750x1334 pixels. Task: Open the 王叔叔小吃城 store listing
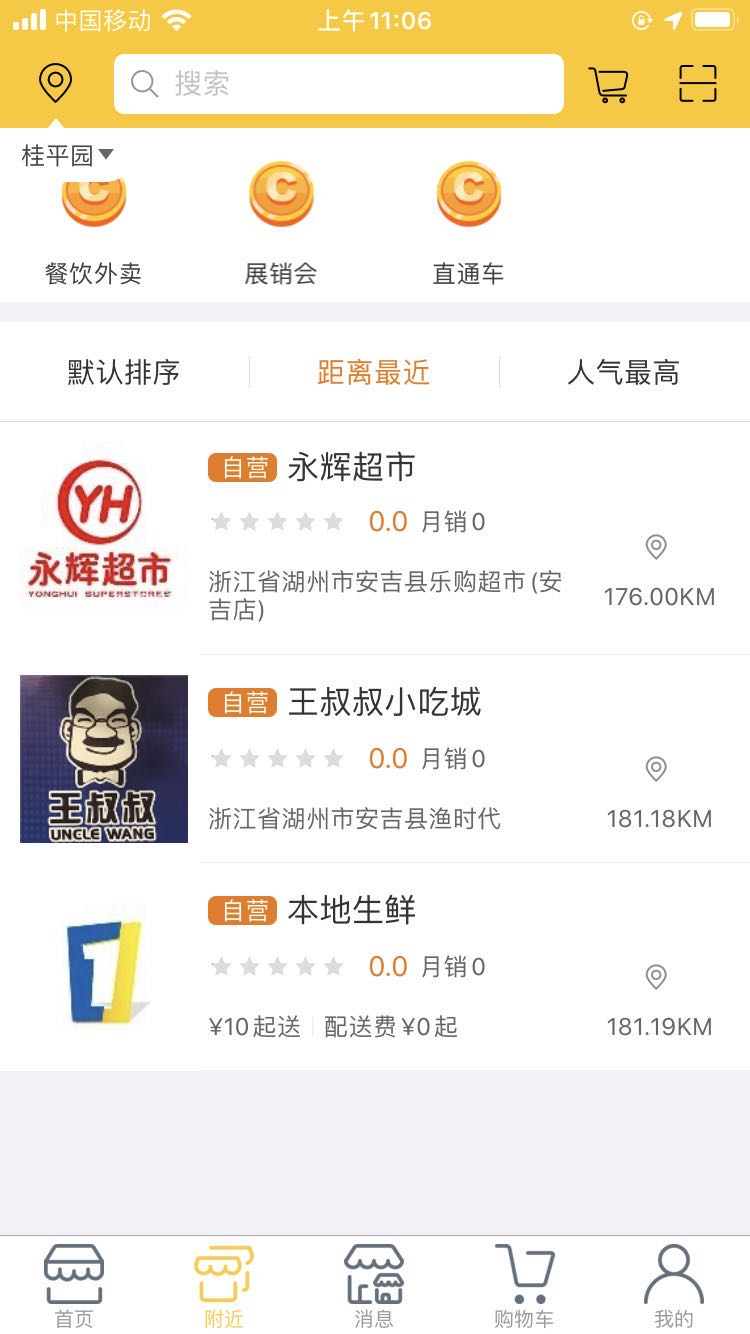[385, 703]
